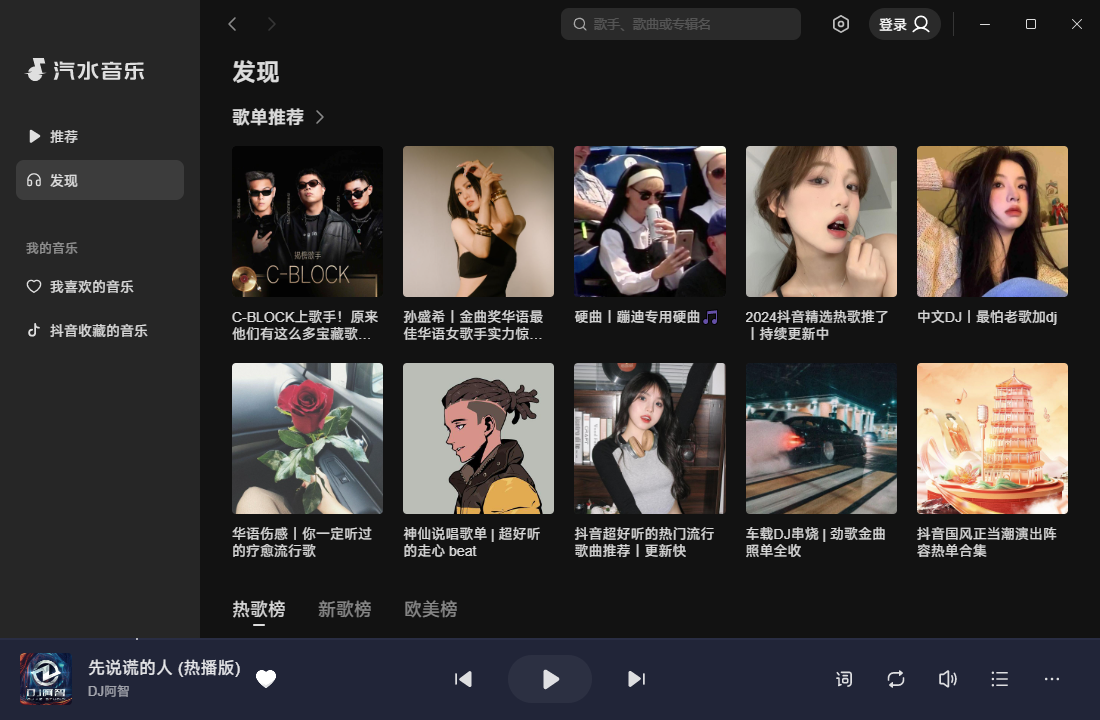Viewport: 1100px width, 720px height.
Task: Open 我喜欢的音乐 in the sidebar
Action: pyautogui.click(x=91, y=287)
